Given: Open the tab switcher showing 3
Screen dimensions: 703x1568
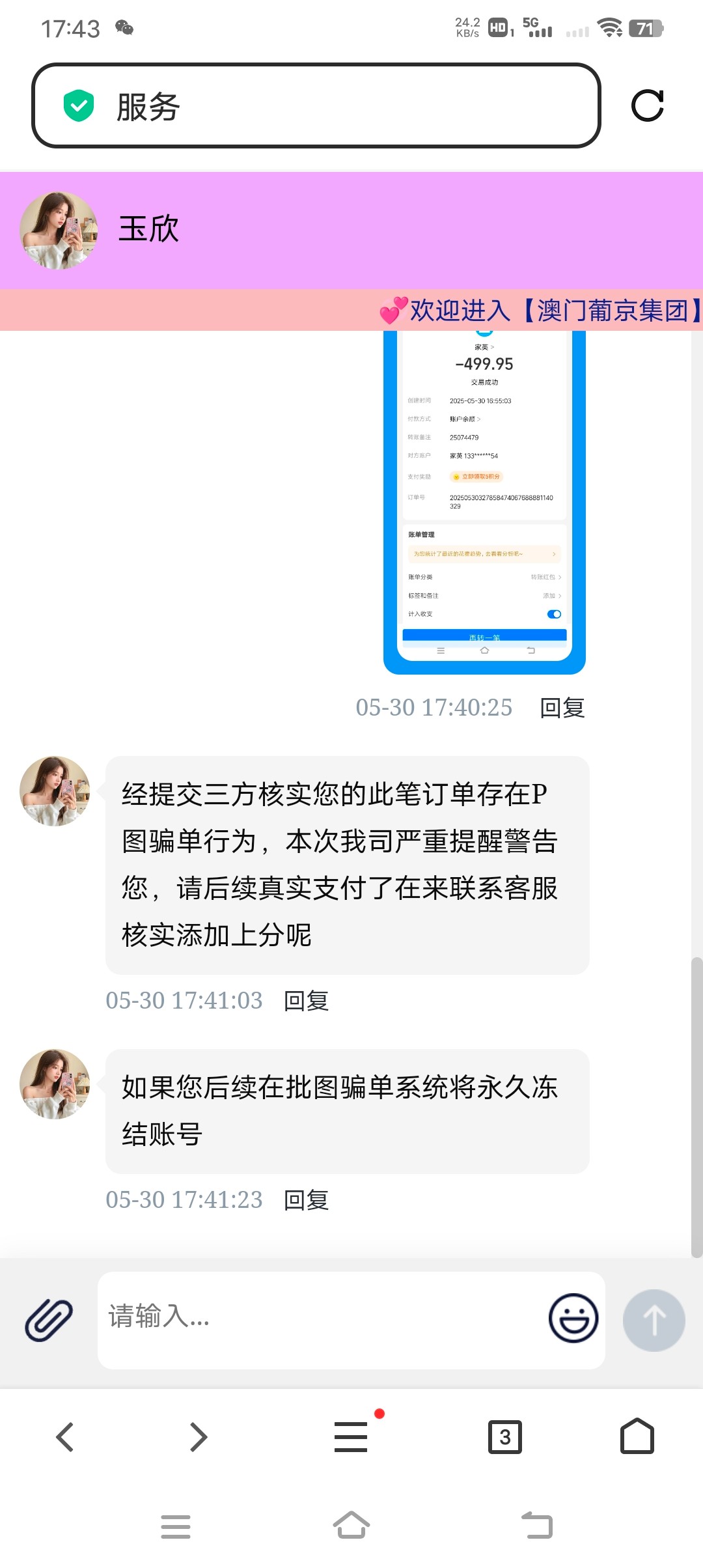Looking at the screenshot, I should tap(505, 1437).
